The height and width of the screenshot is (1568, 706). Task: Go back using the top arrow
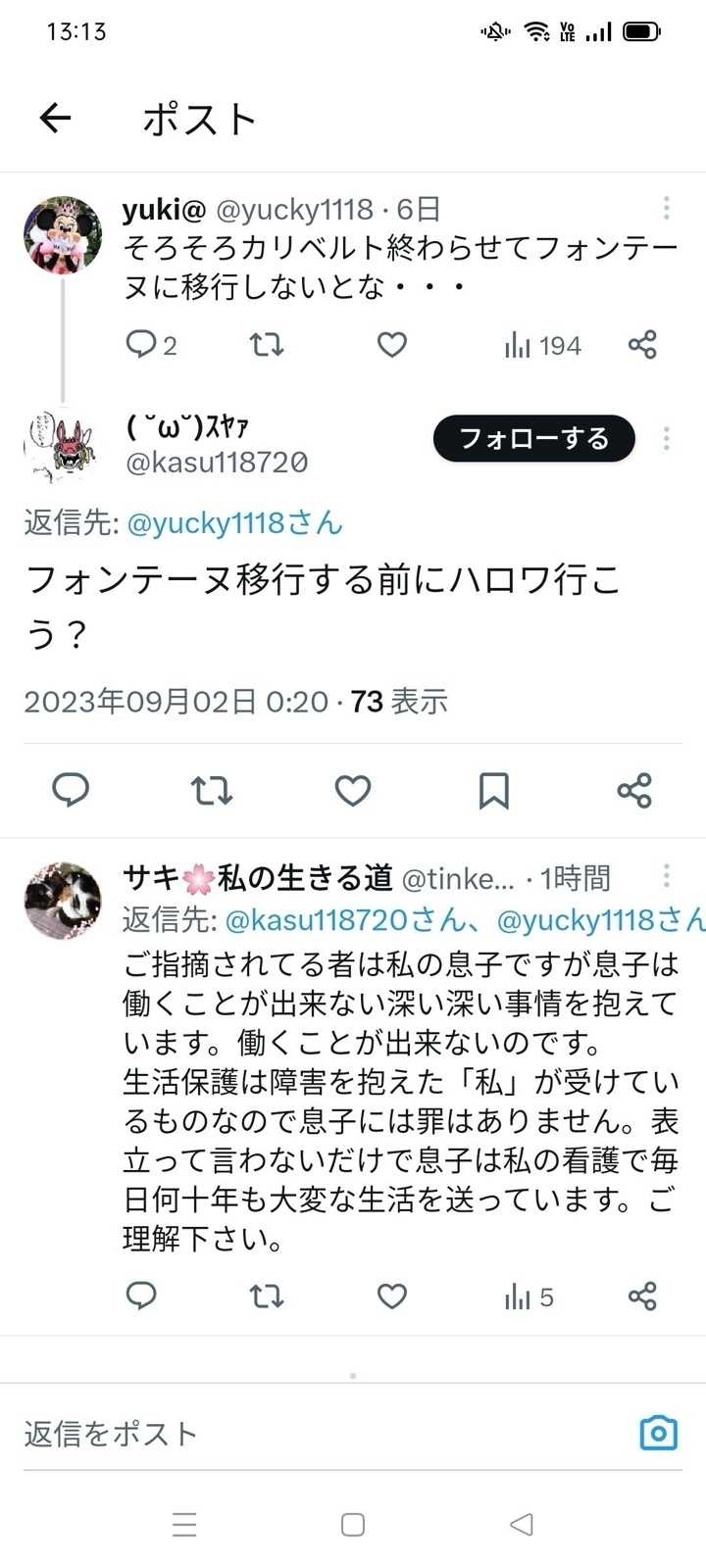pyautogui.click(x=56, y=119)
